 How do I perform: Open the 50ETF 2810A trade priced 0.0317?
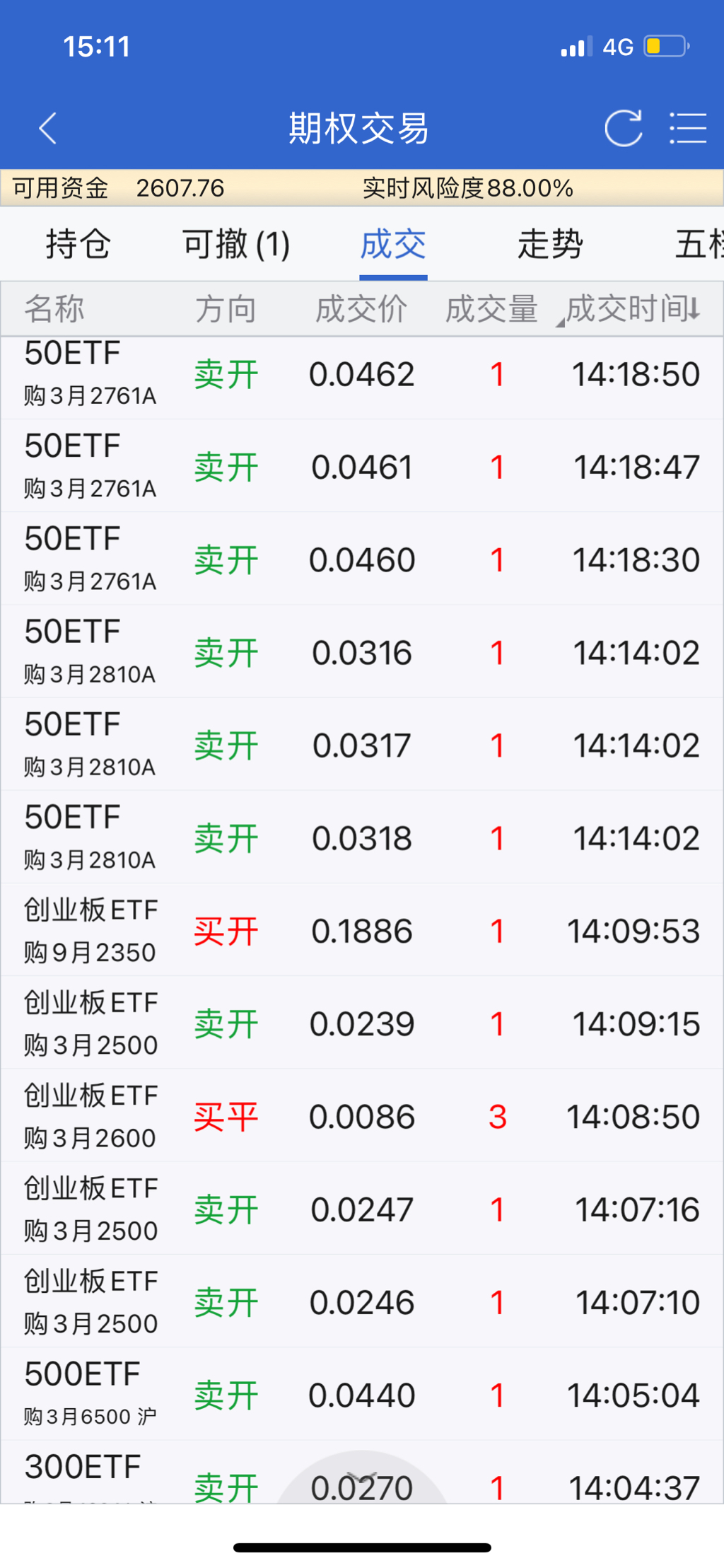362,745
